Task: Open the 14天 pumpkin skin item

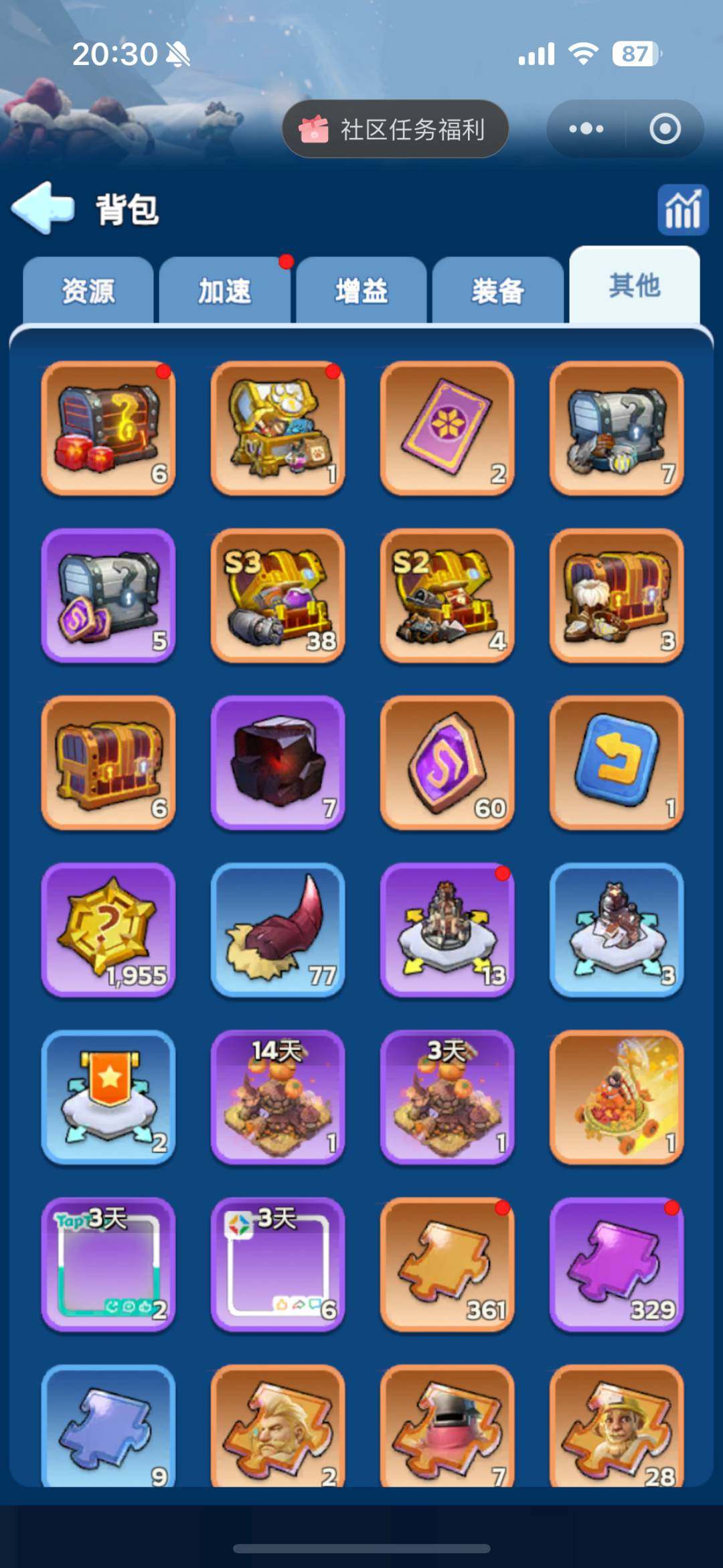Action: [x=278, y=1097]
